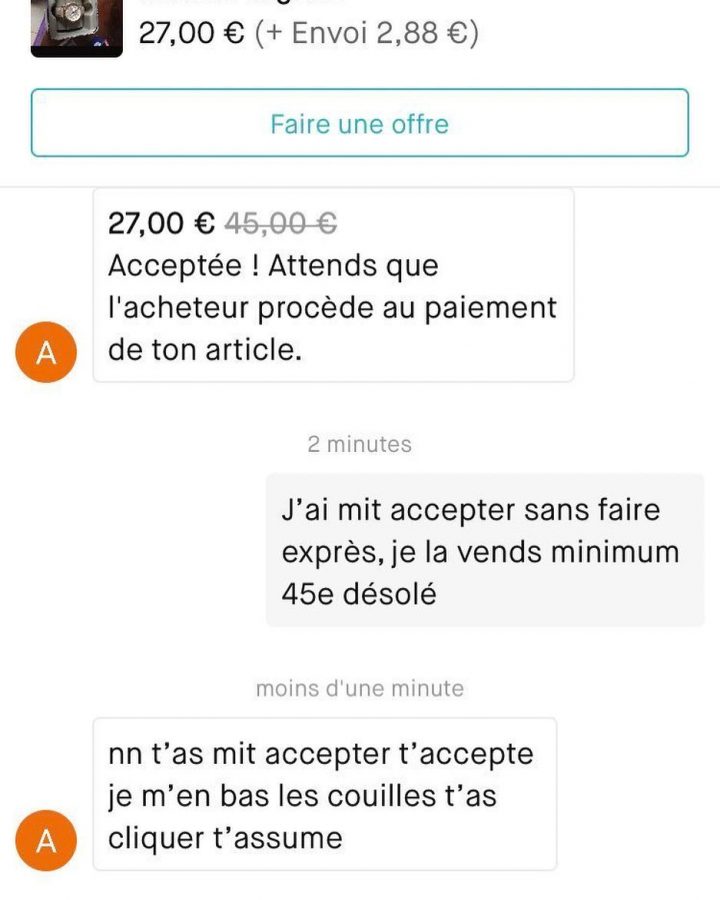Open the A avatar beside the Acceptée offer message
This screenshot has height=900, width=720.
(47, 351)
